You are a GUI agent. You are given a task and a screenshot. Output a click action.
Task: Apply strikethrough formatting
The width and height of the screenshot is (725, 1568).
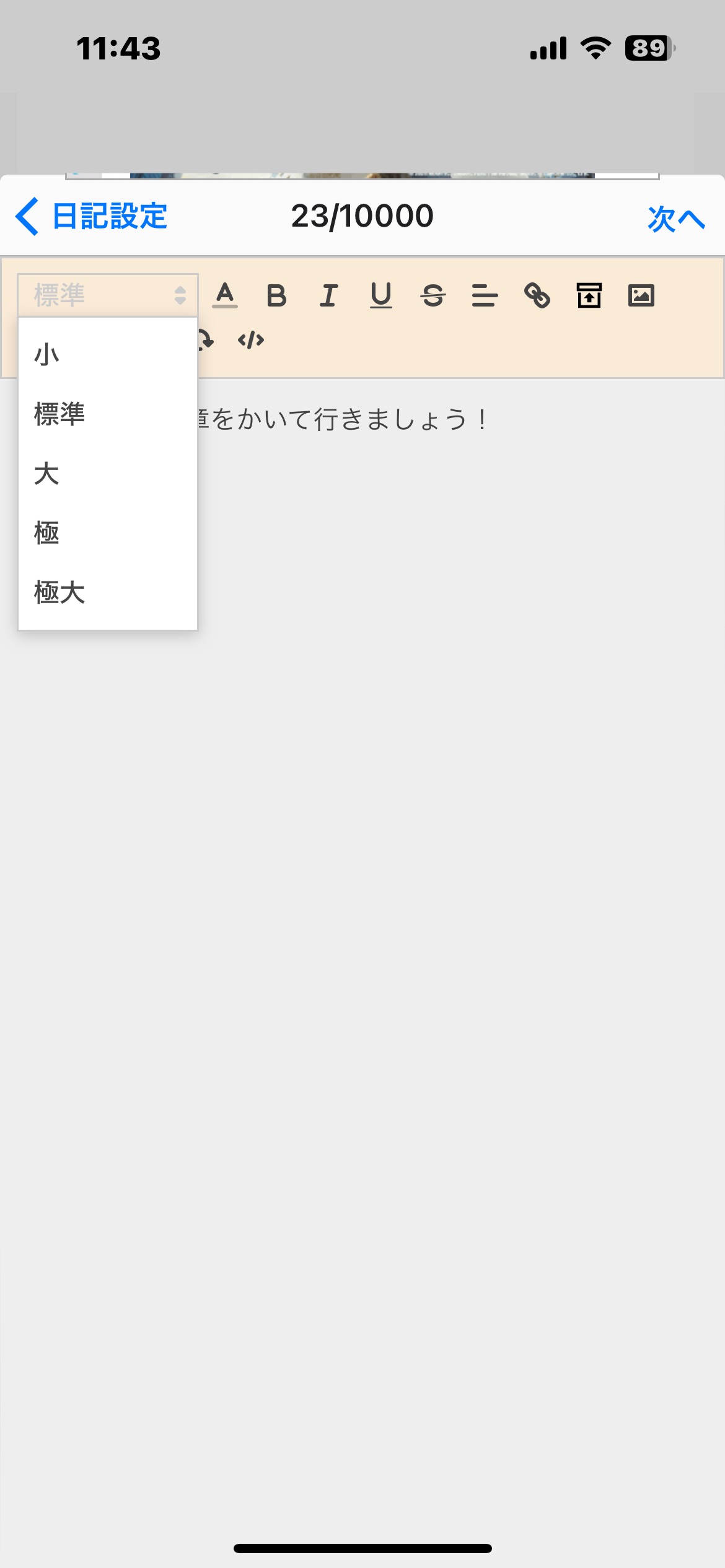(433, 295)
